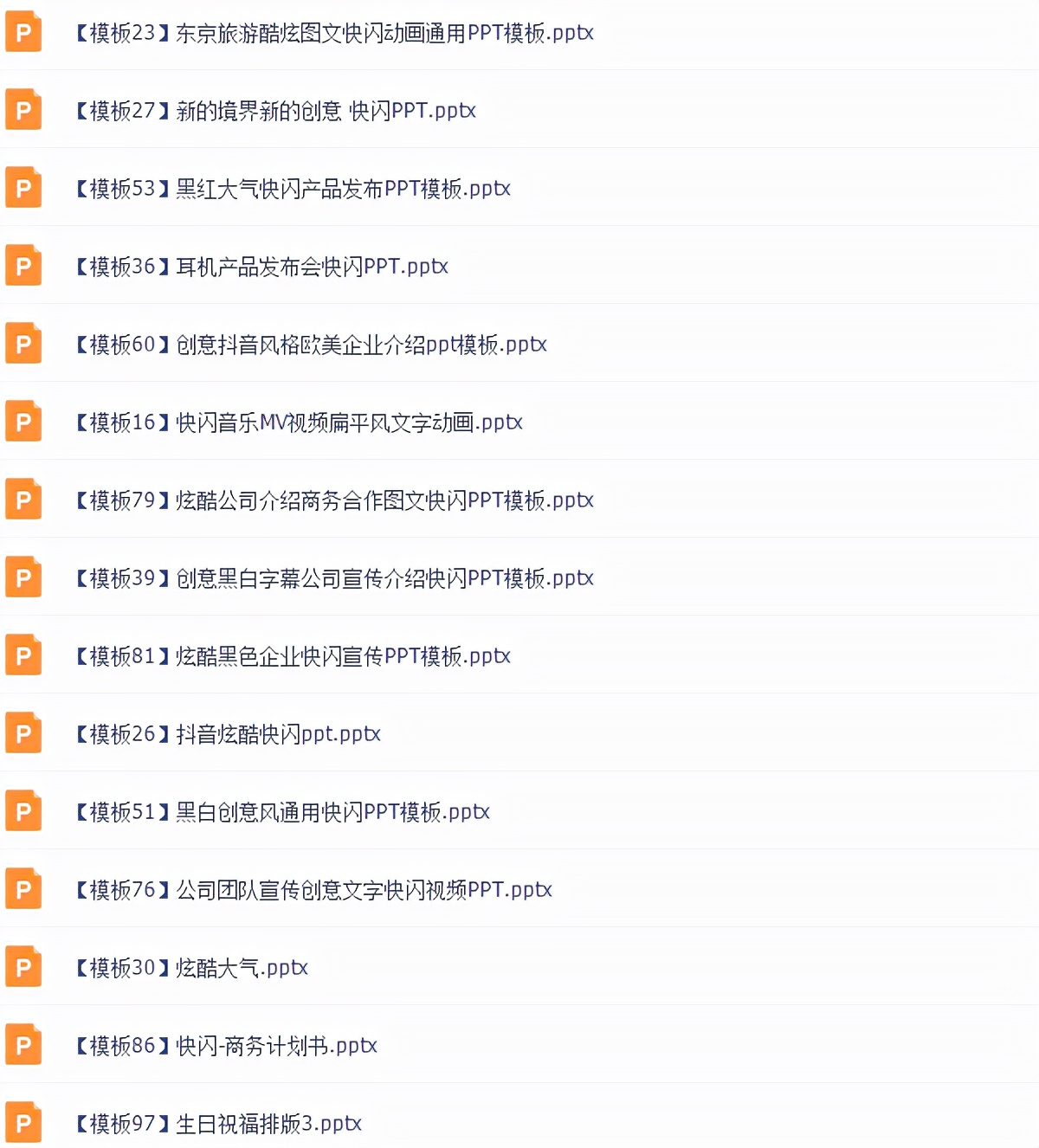Open 模板51 黑白创意风通用快闪模板
1039x1148 pixels.
point(279,811)
